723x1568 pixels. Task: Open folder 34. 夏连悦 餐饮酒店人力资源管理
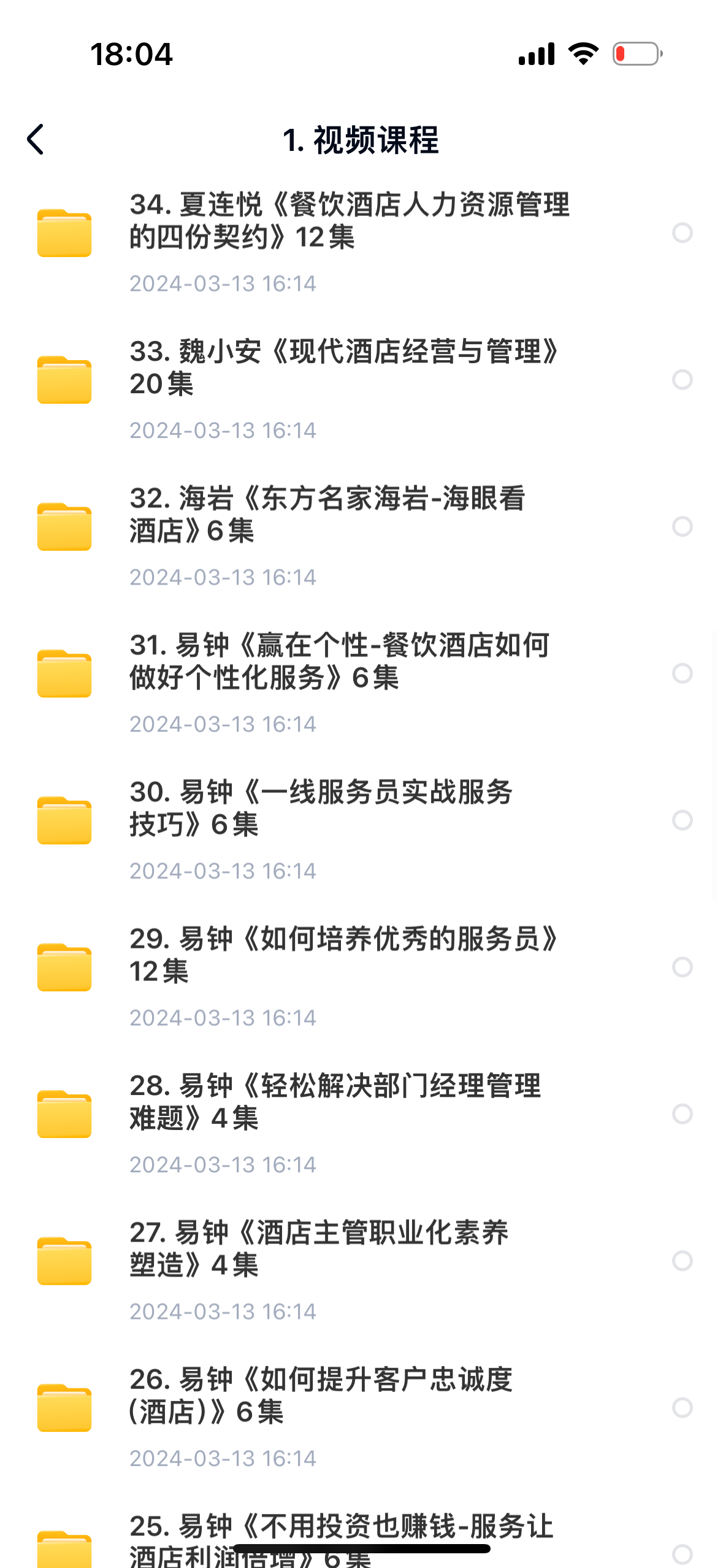[348, 221]
